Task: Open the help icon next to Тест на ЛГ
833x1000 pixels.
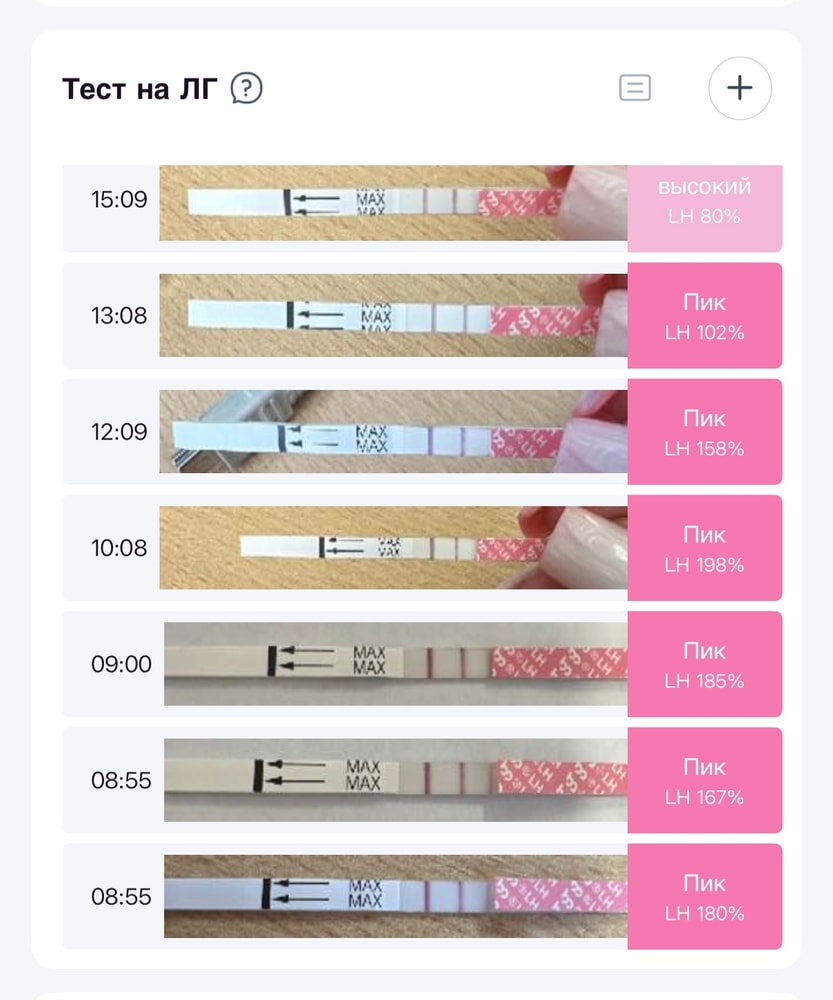Action: (246, 89)
